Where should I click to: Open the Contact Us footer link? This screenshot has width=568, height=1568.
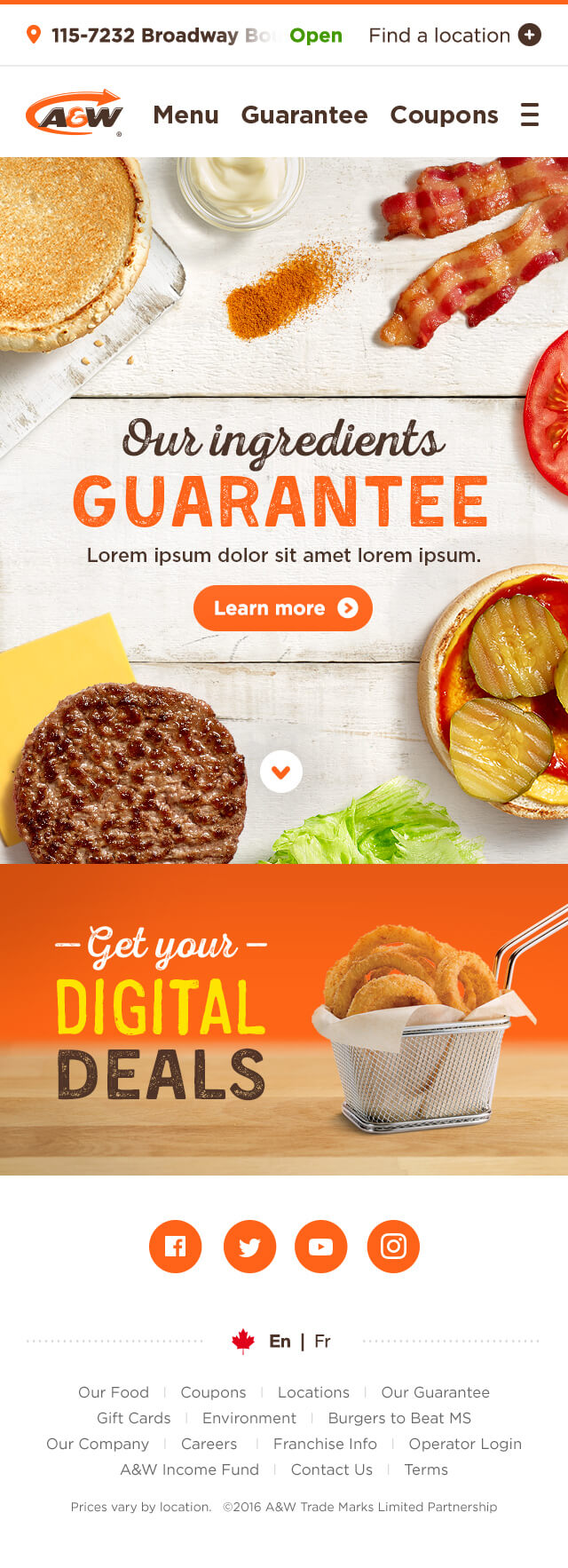click(x=332, y=1469)
